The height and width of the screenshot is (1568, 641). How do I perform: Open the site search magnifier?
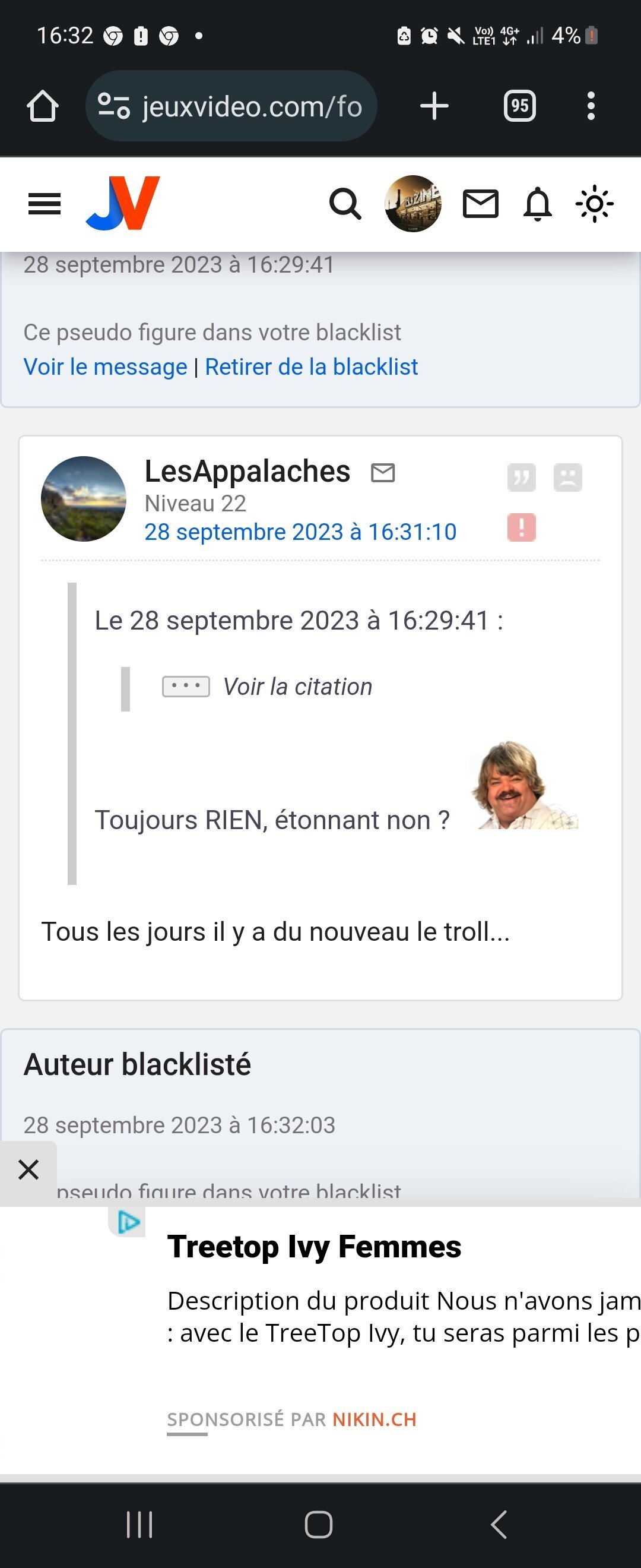coord(345,204)
